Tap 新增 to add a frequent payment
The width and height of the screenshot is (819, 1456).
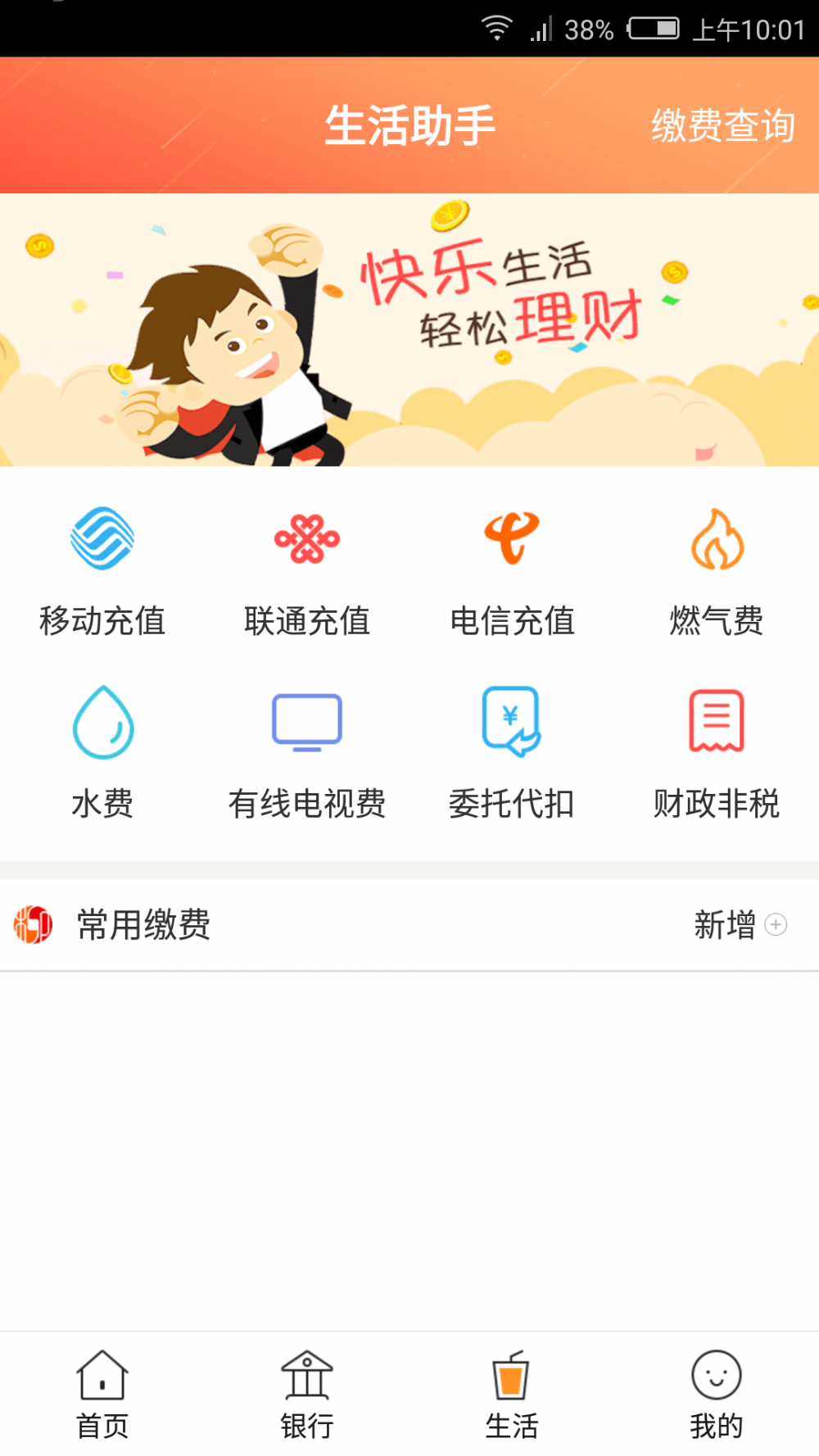click(740, 925)
